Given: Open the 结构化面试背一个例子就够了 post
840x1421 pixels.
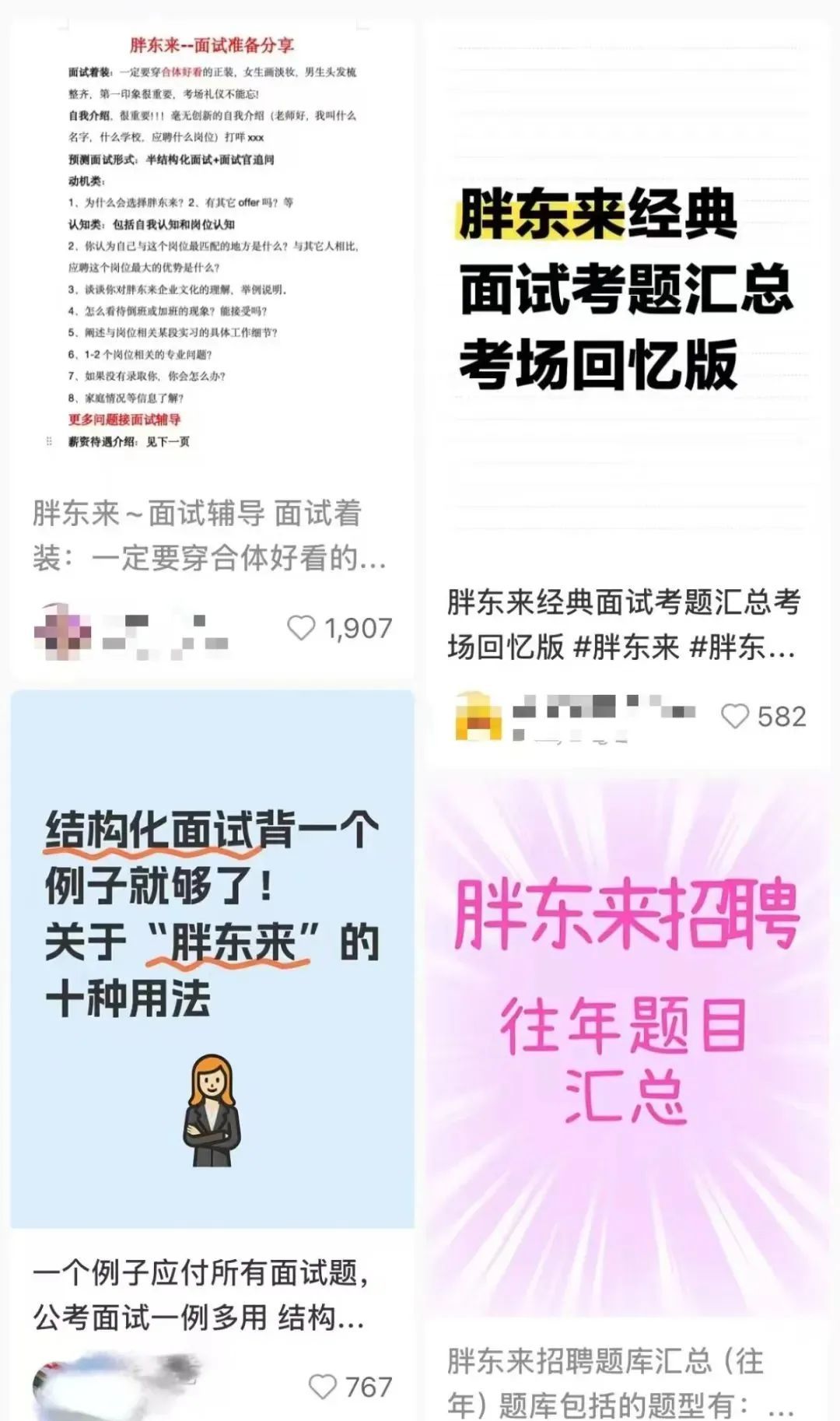Looking at the screenshot, I should pyautogui.click(x=212, y=957).
